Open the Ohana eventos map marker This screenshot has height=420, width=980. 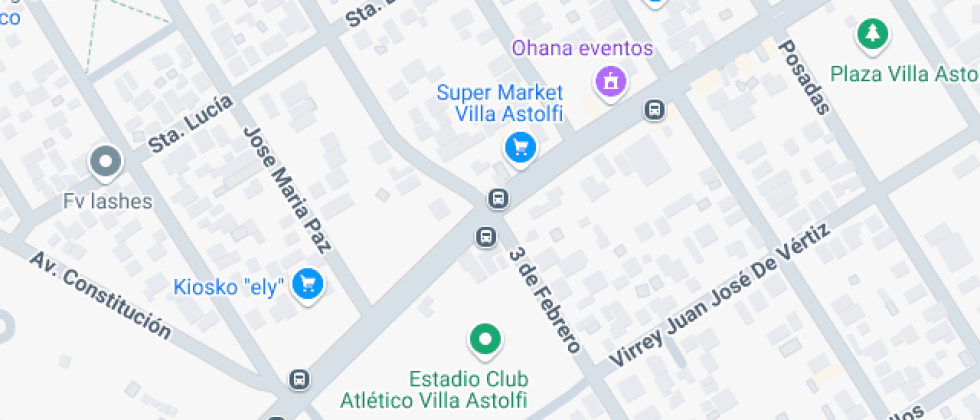pos(609,81)
